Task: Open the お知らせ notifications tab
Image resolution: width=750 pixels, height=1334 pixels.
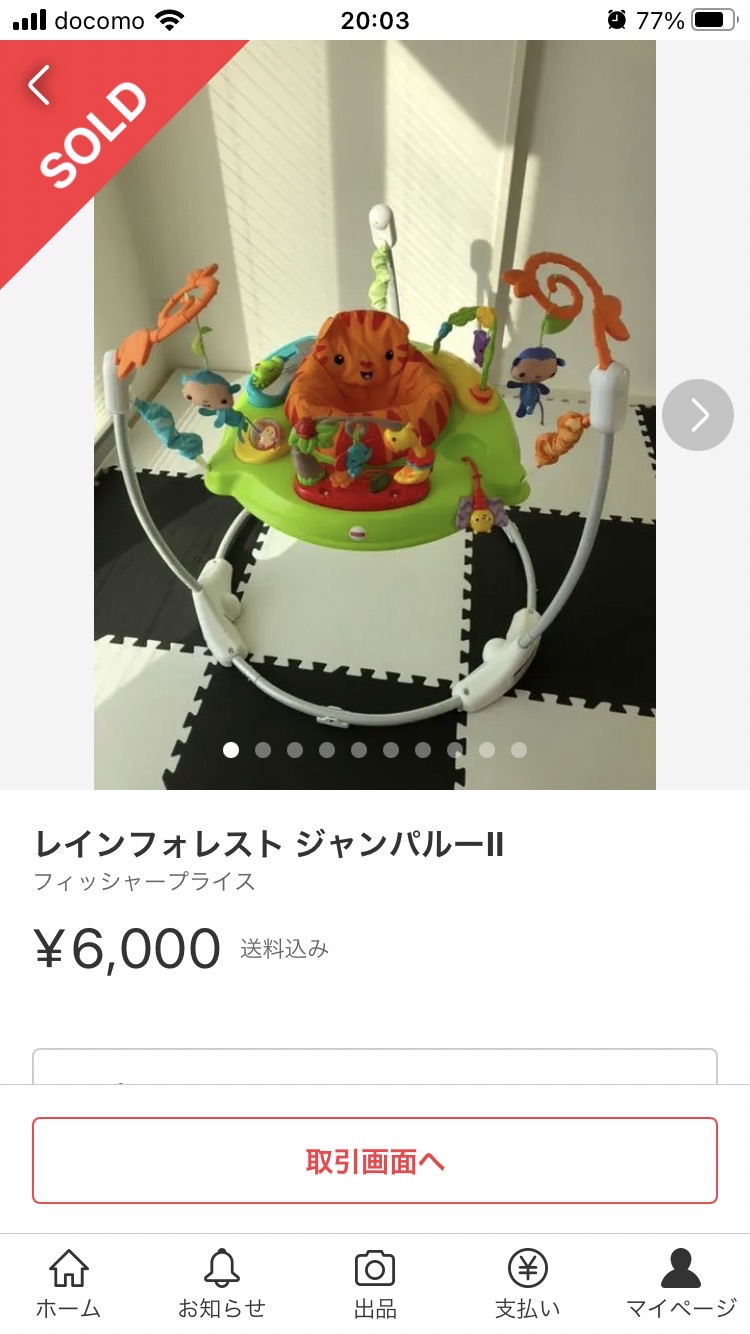Action: (x=222, y=1283)
